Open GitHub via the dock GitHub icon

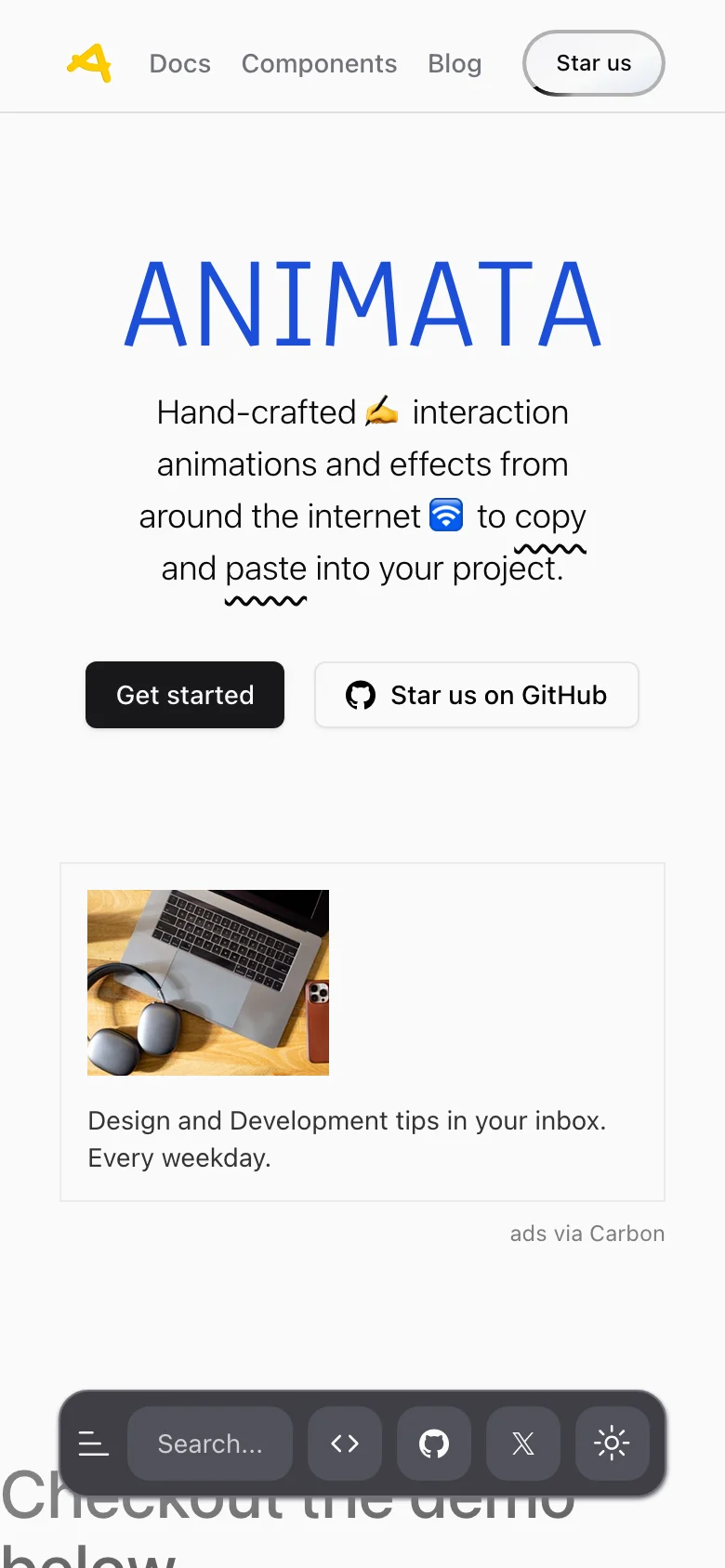[433, 1443]
